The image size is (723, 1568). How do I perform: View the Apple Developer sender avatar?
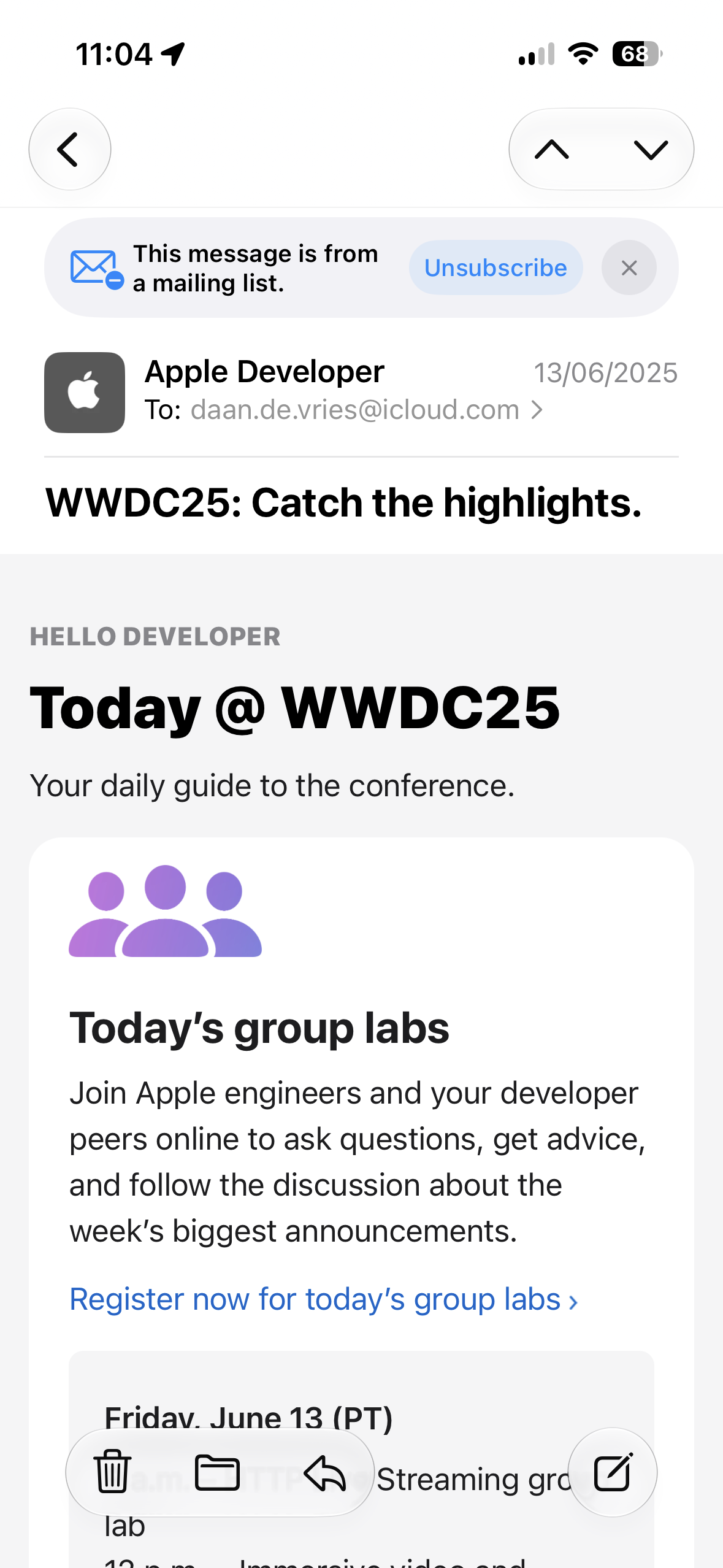pos(85,393)
